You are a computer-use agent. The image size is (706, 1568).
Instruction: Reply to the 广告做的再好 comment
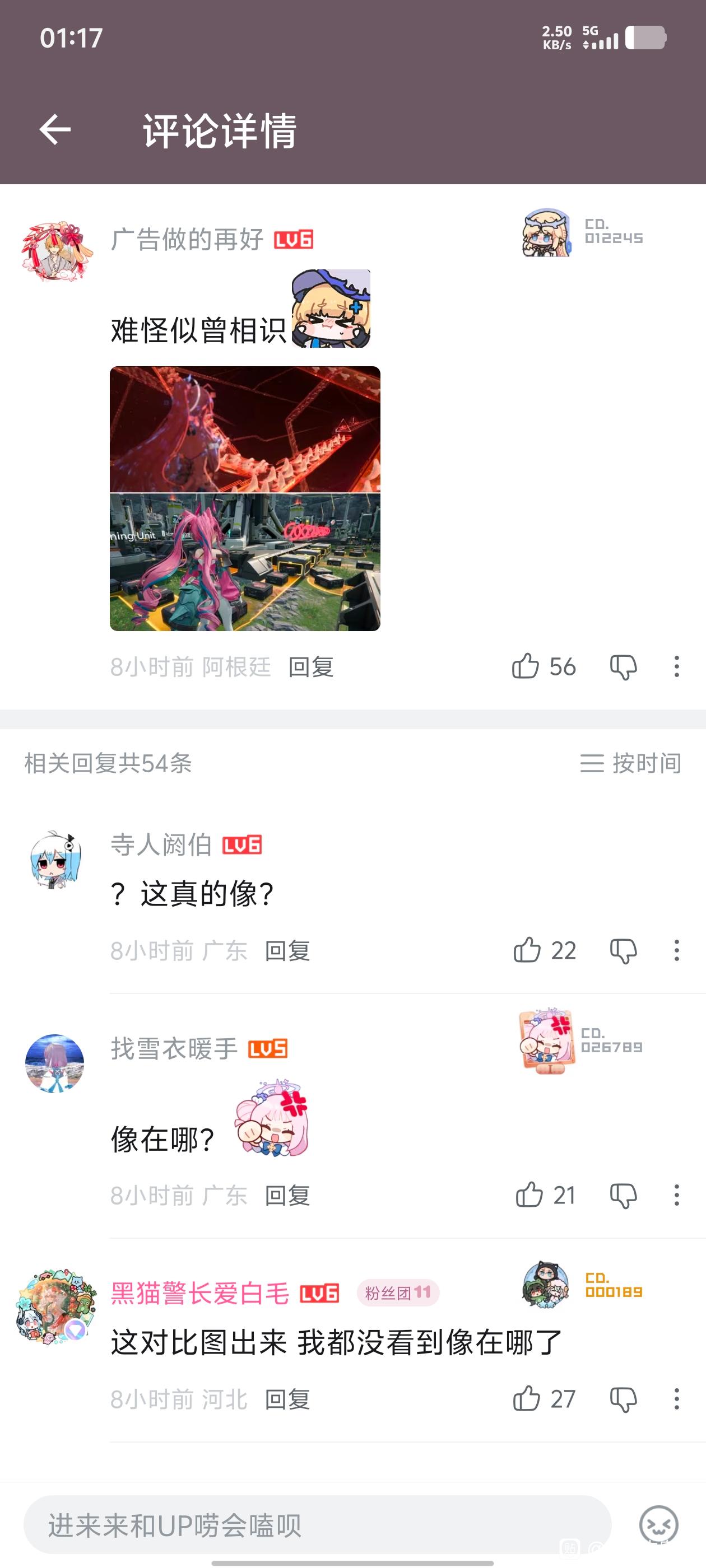(310, 667)
